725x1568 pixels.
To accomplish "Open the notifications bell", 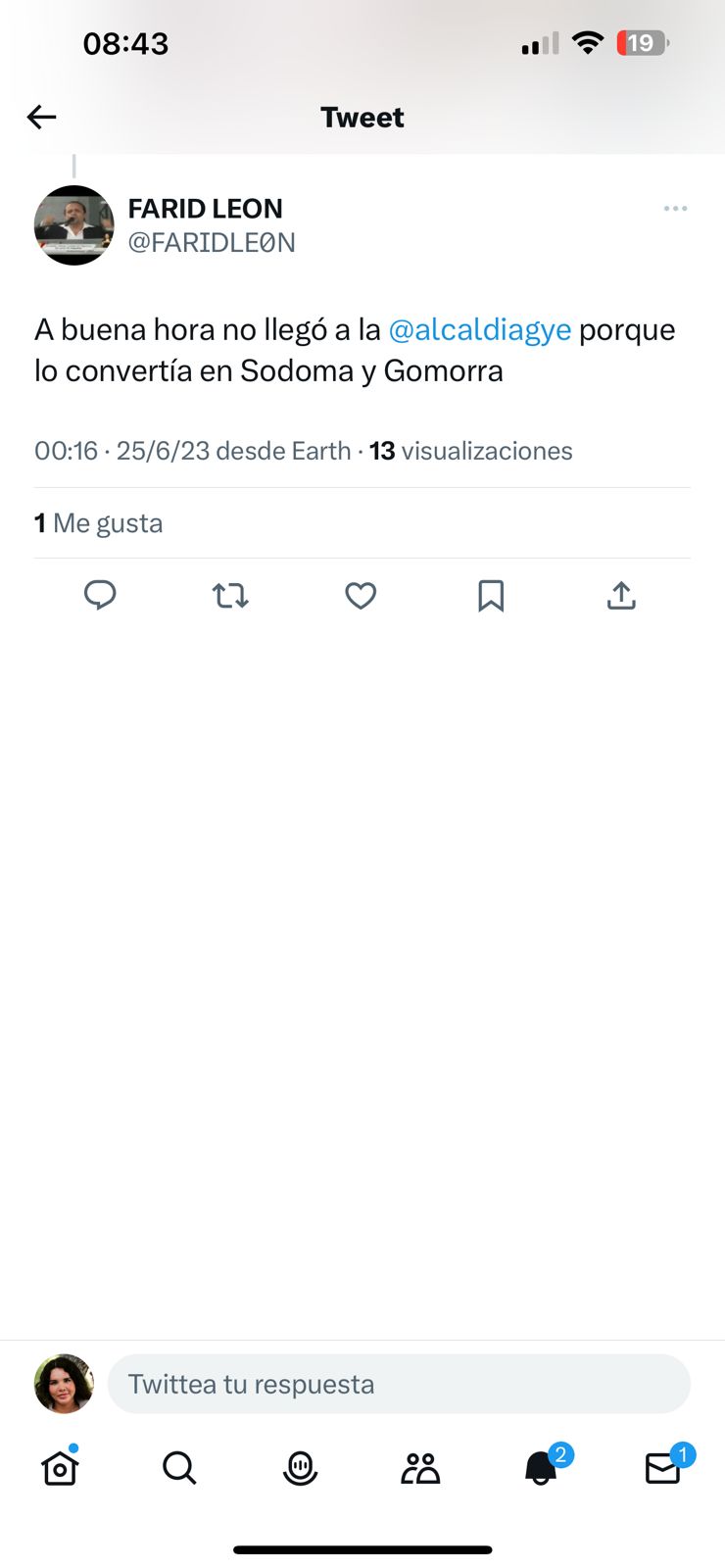I will 541,1467.
